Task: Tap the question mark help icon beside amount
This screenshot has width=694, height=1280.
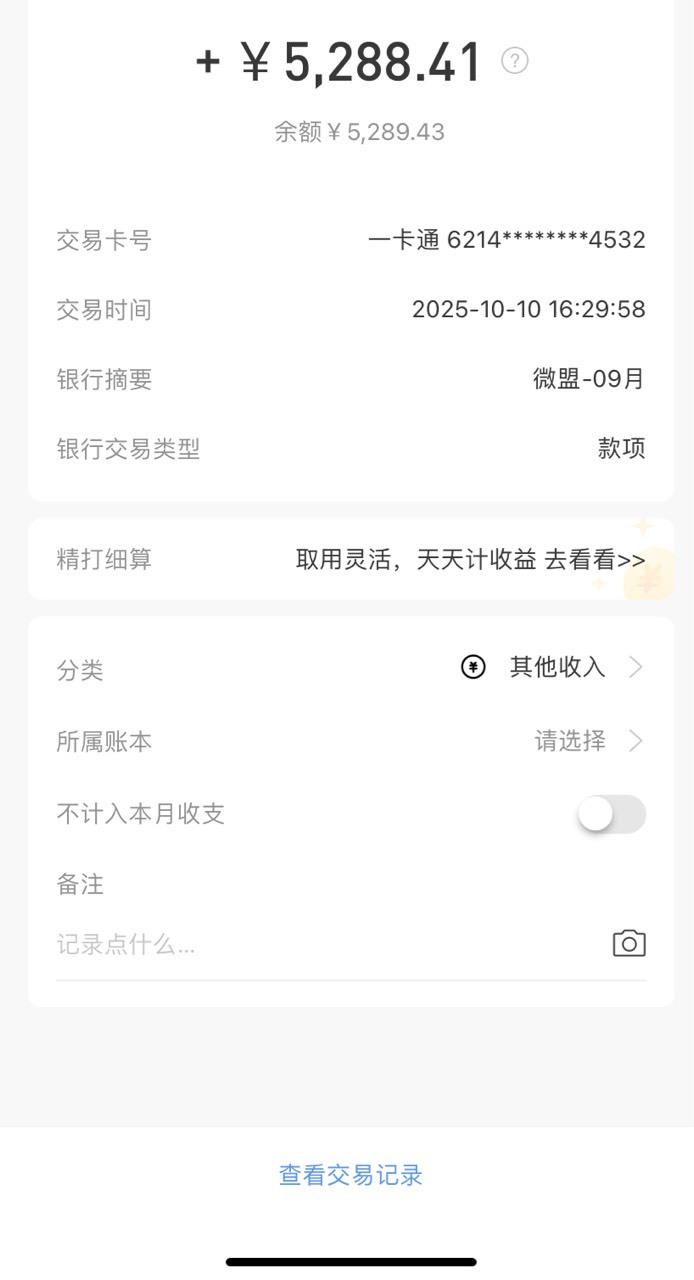Action: pyautogui.click(x=514, y=61)
